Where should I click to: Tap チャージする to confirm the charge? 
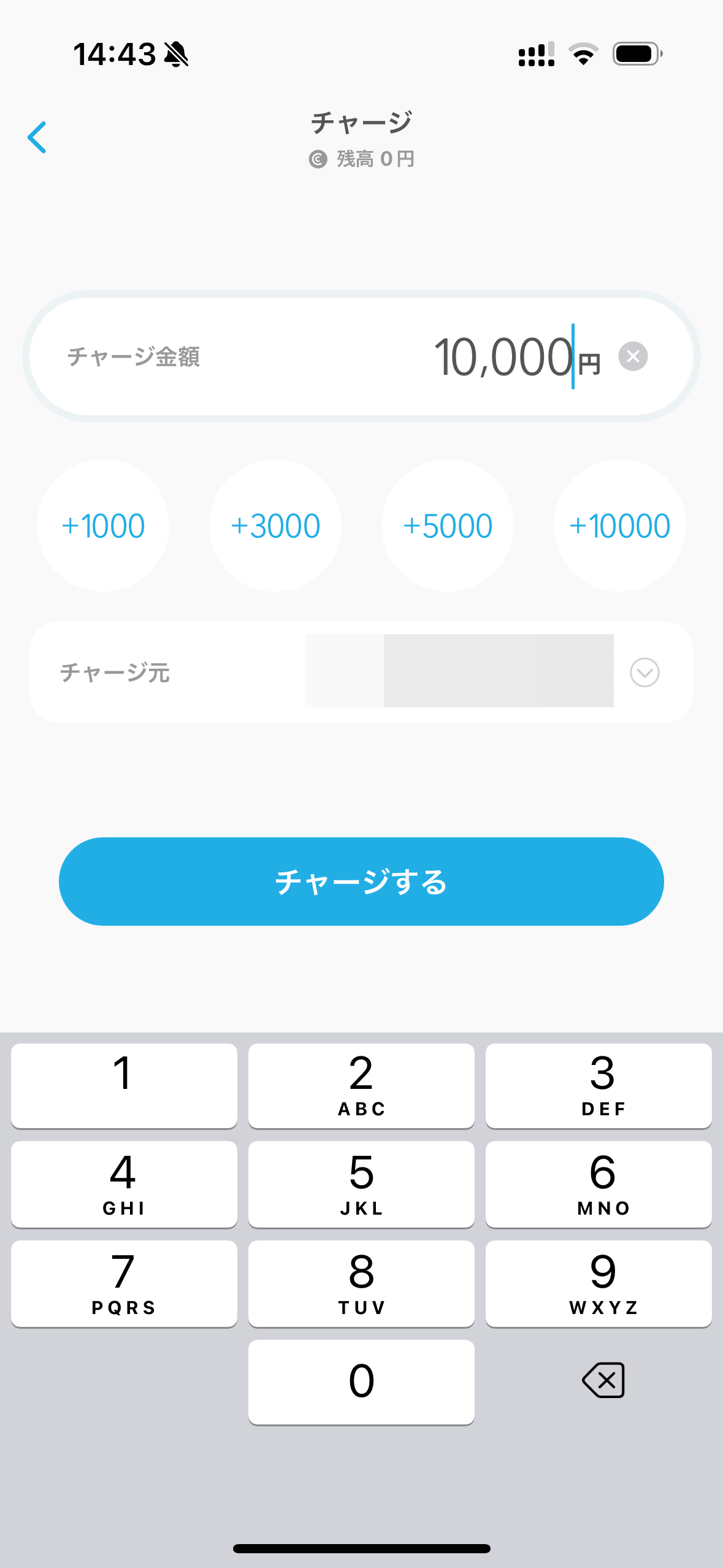pos(361,882)
